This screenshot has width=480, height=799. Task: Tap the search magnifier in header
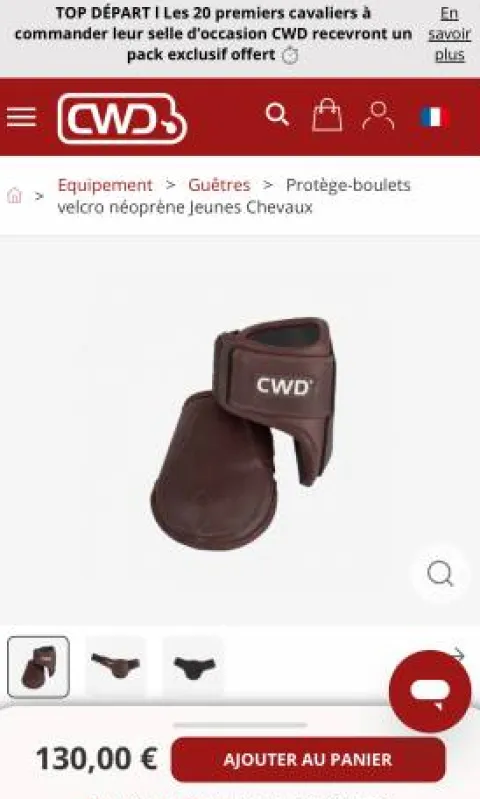coord(277,115)
